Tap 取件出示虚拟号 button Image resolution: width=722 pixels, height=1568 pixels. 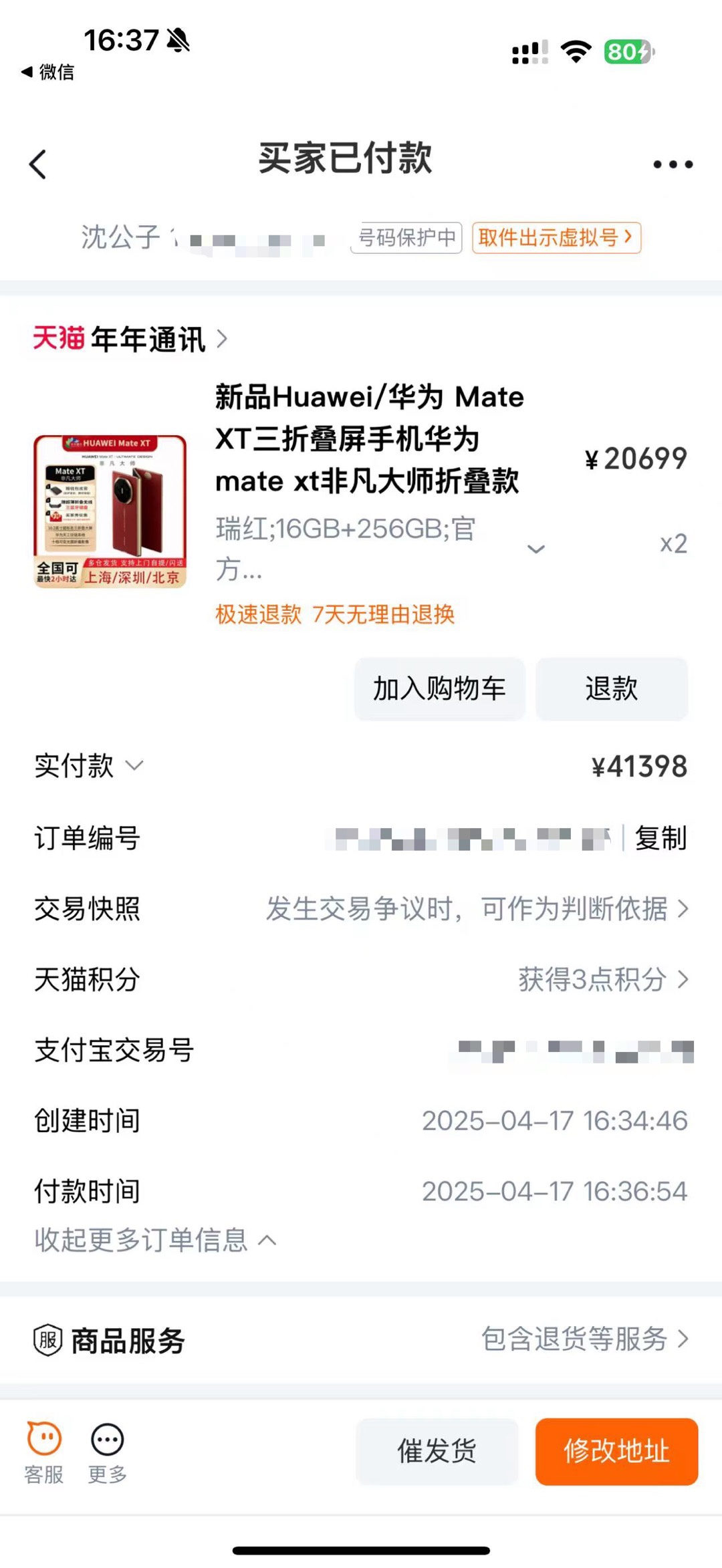coord(556,237)
